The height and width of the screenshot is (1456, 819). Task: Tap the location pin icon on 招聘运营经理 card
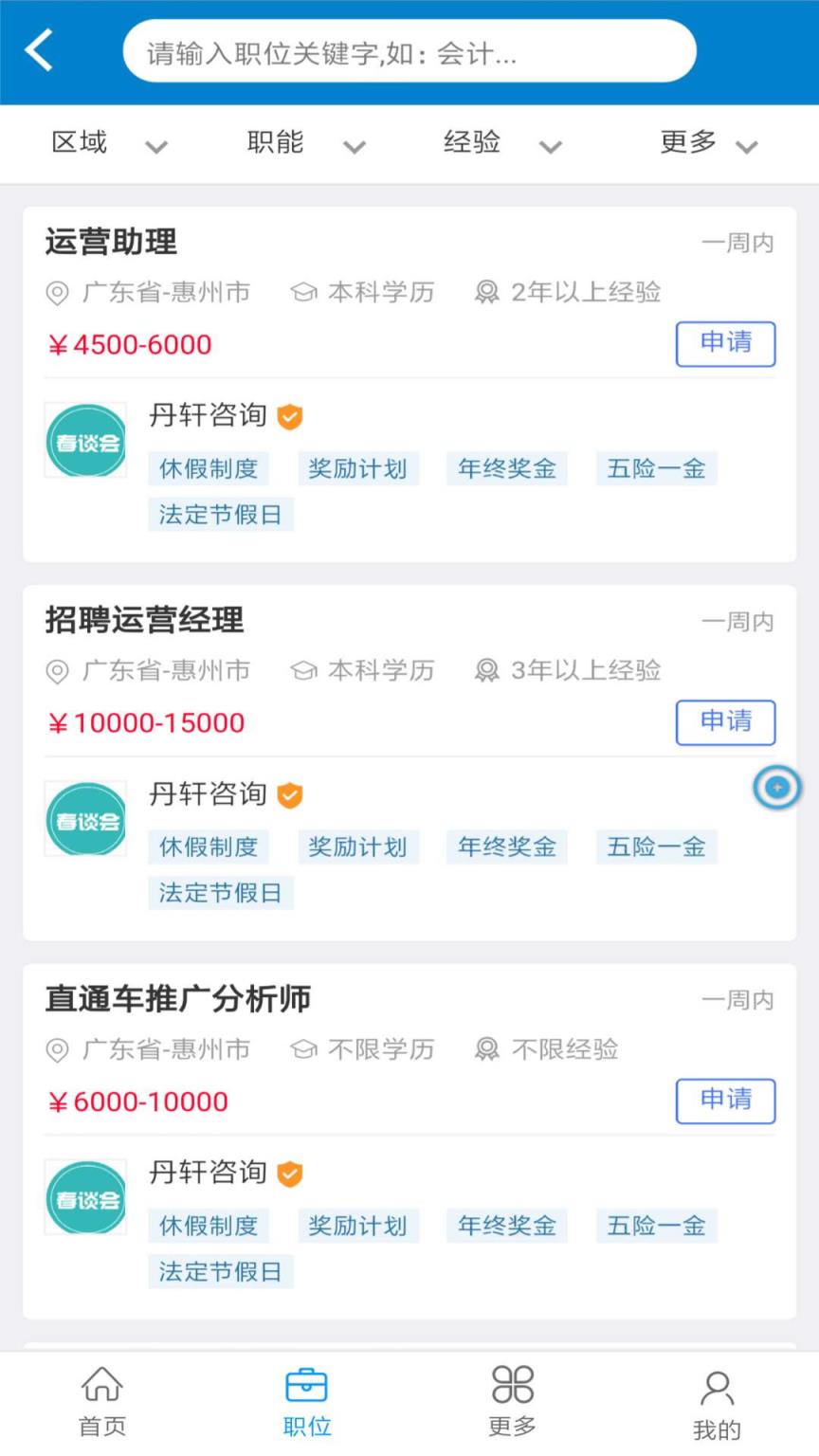(x=57, y=671)
